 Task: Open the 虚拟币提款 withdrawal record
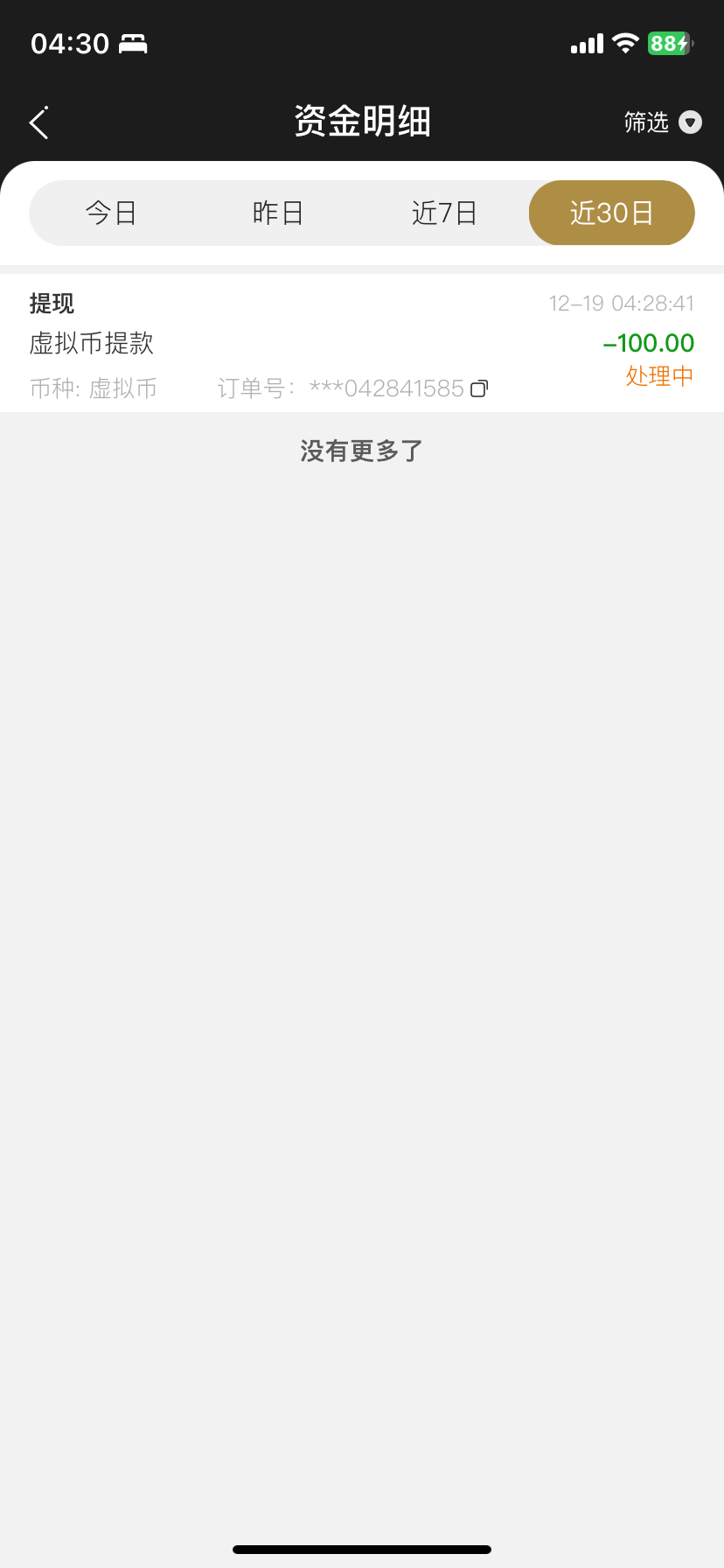click(x=362, y=343)
